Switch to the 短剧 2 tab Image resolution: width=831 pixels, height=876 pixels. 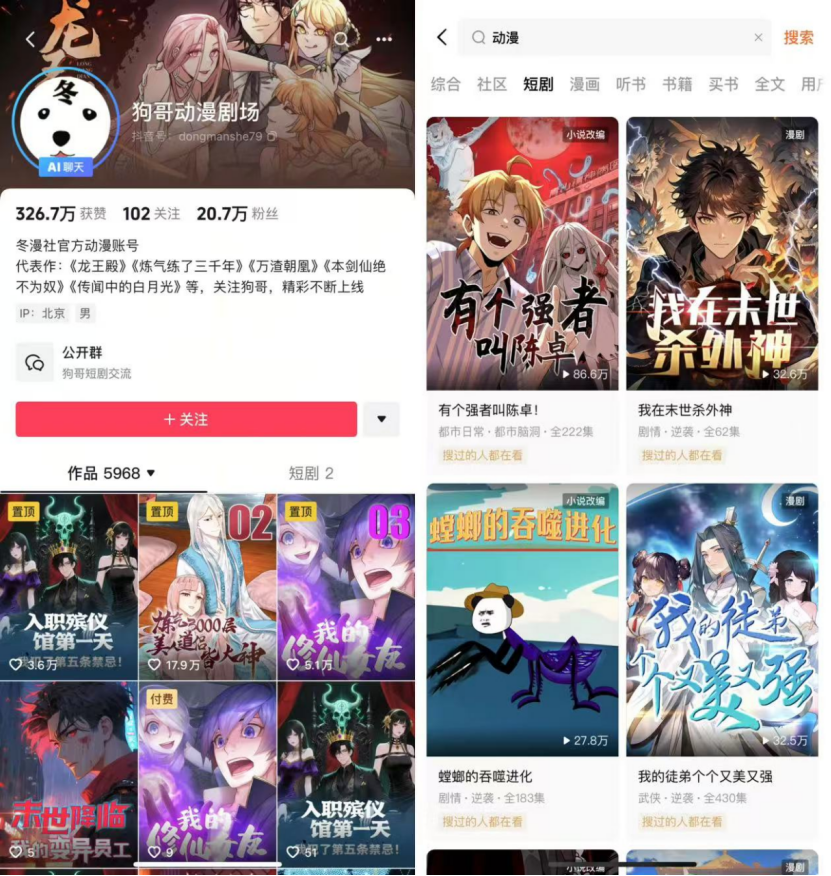click(x=311, y=473)
